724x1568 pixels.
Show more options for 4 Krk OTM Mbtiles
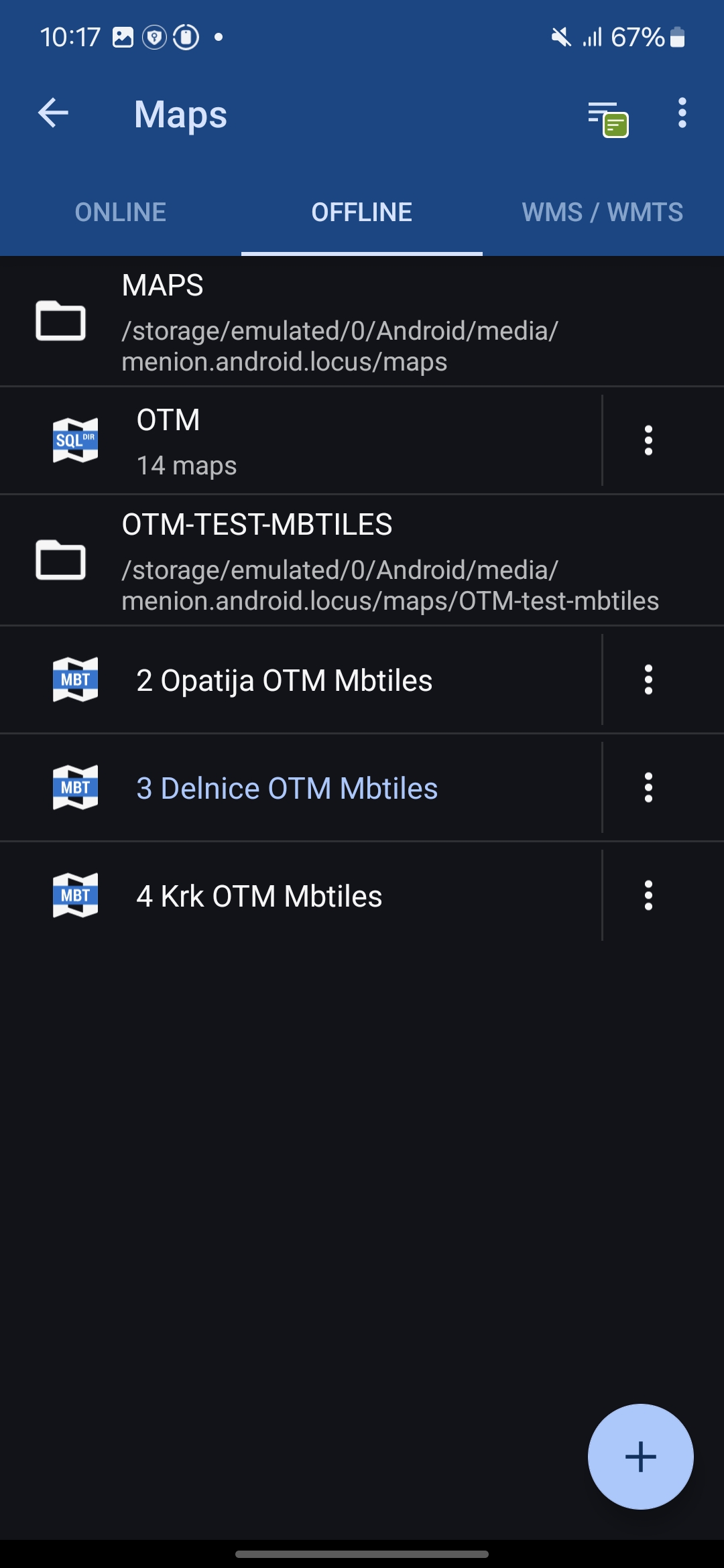tap(648, 896)
